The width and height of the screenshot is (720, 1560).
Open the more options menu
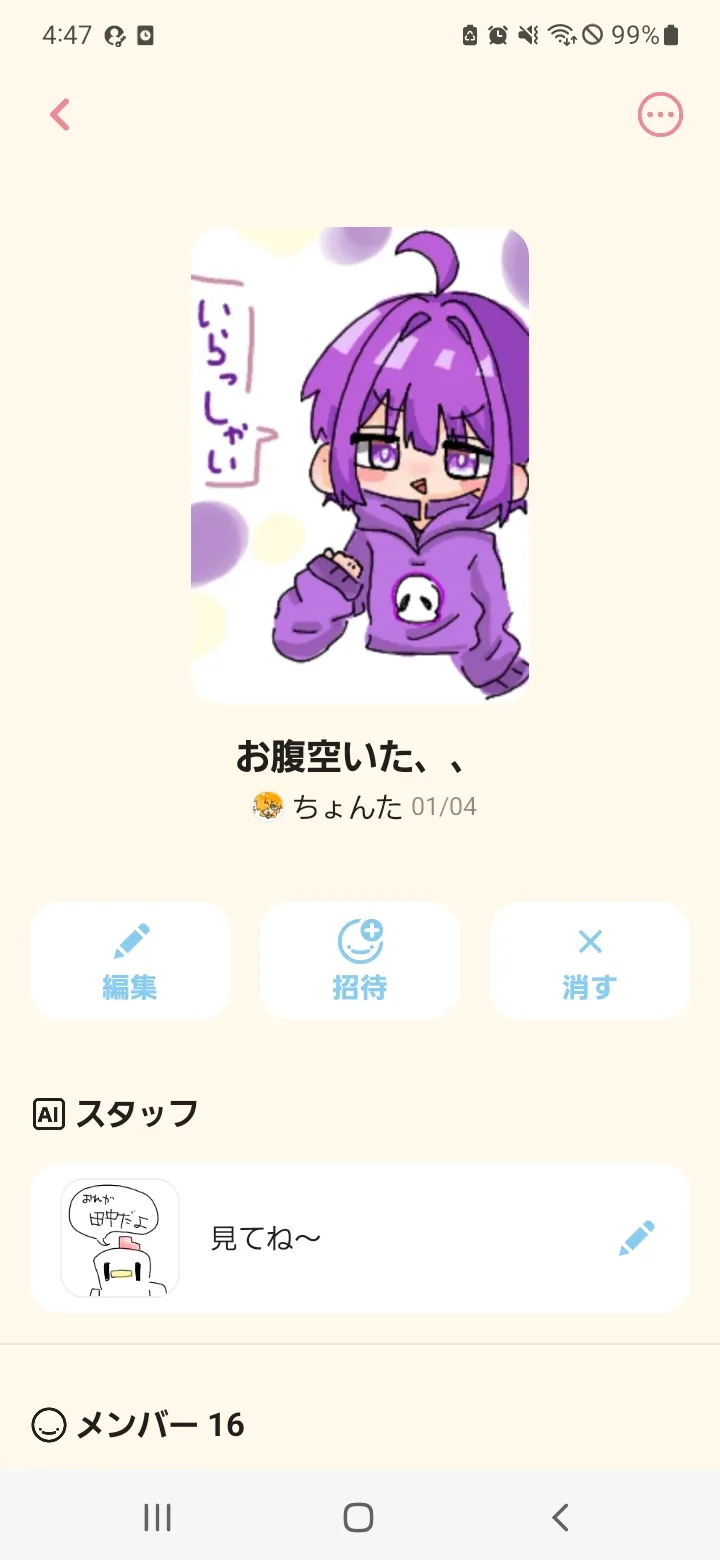660,116
